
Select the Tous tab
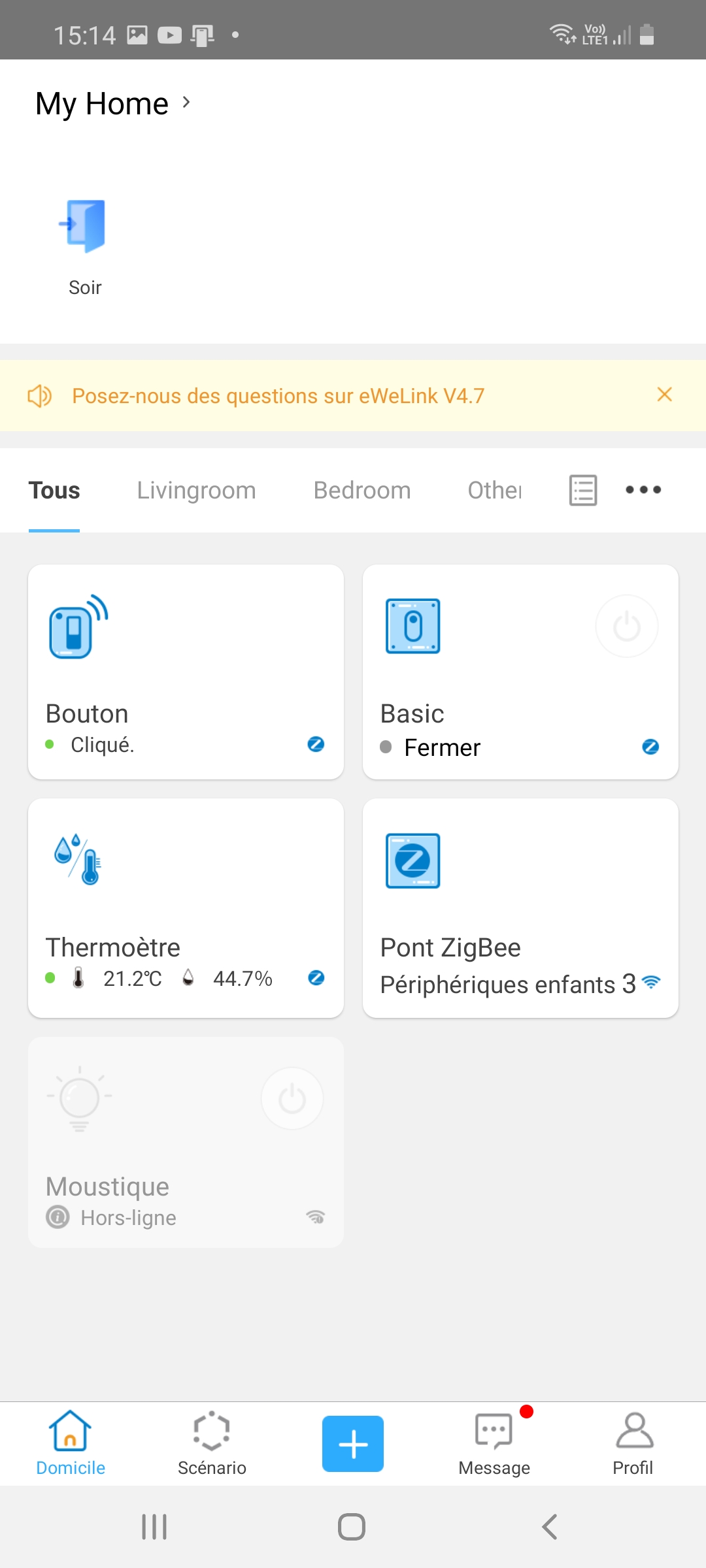click(54, 490)
